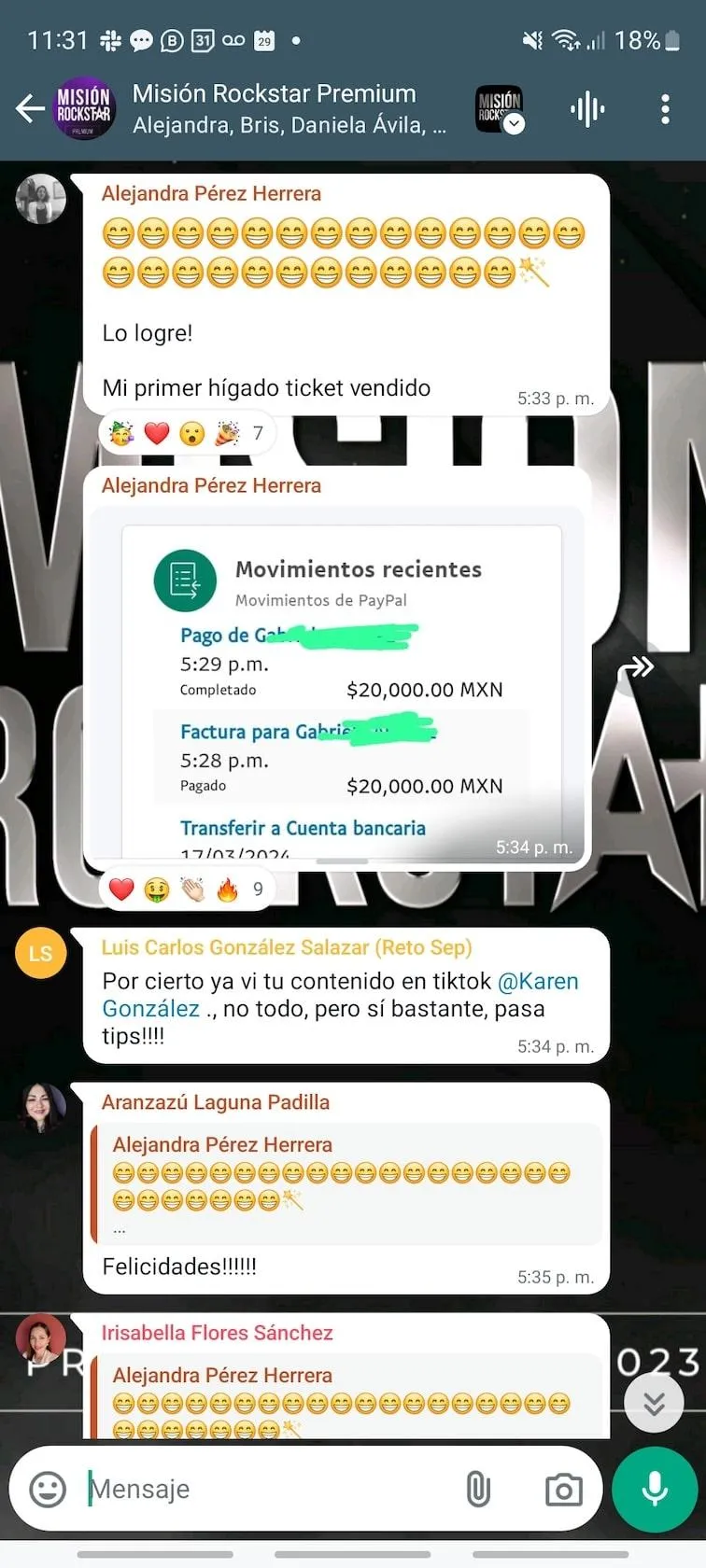Open the camera to send a photo

563,1490
